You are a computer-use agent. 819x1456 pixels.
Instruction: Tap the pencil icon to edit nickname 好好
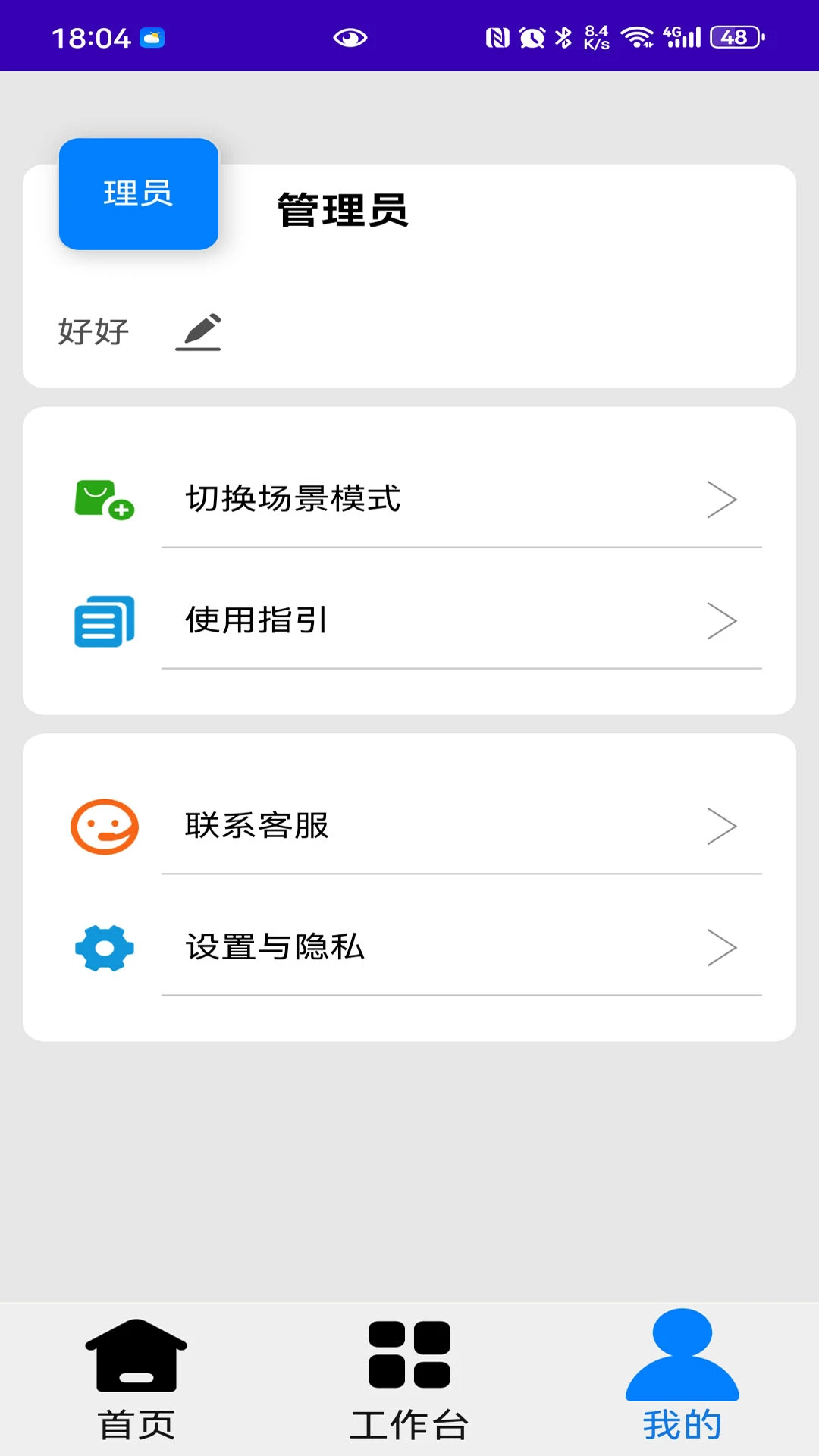(x=199, y=331)
